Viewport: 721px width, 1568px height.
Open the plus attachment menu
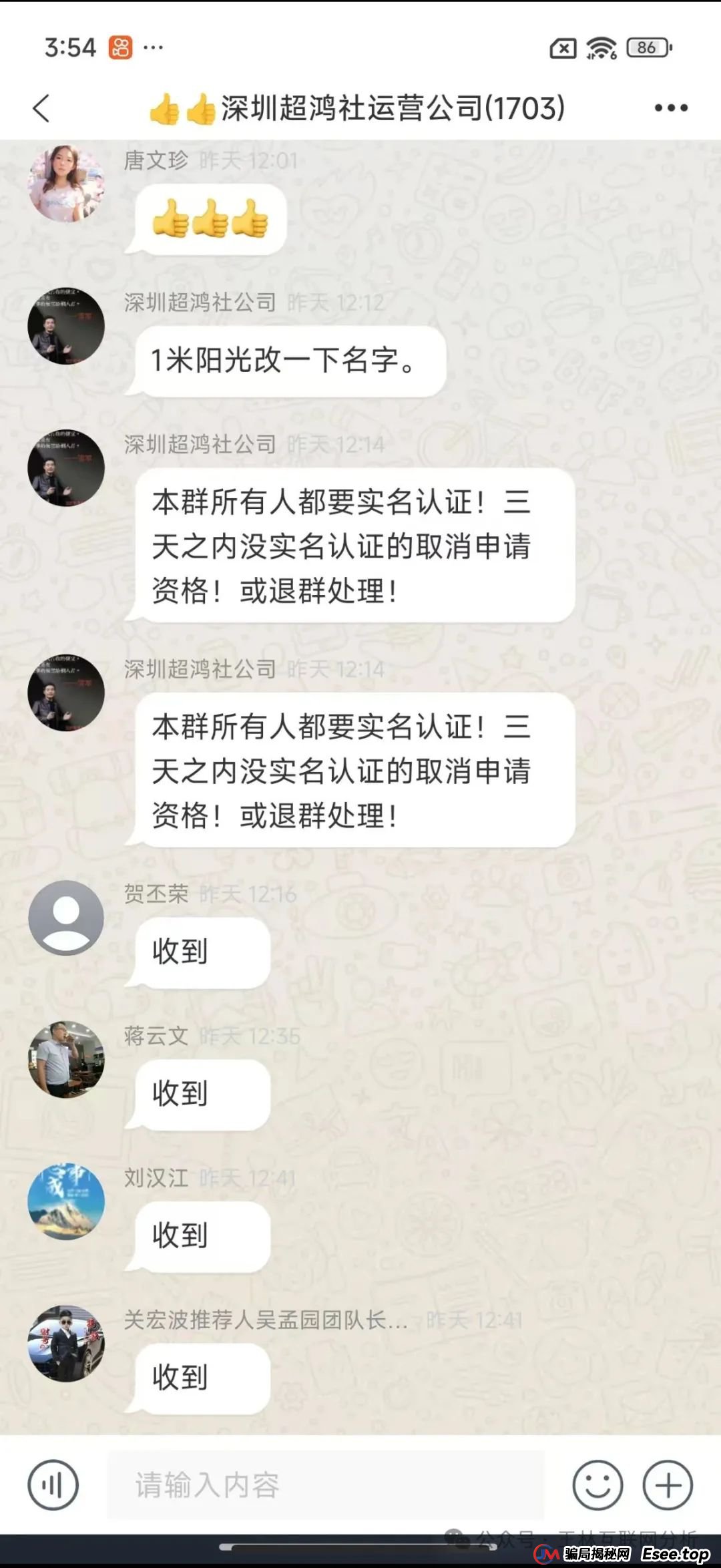pyautogui.click(x=668, y=1485)
